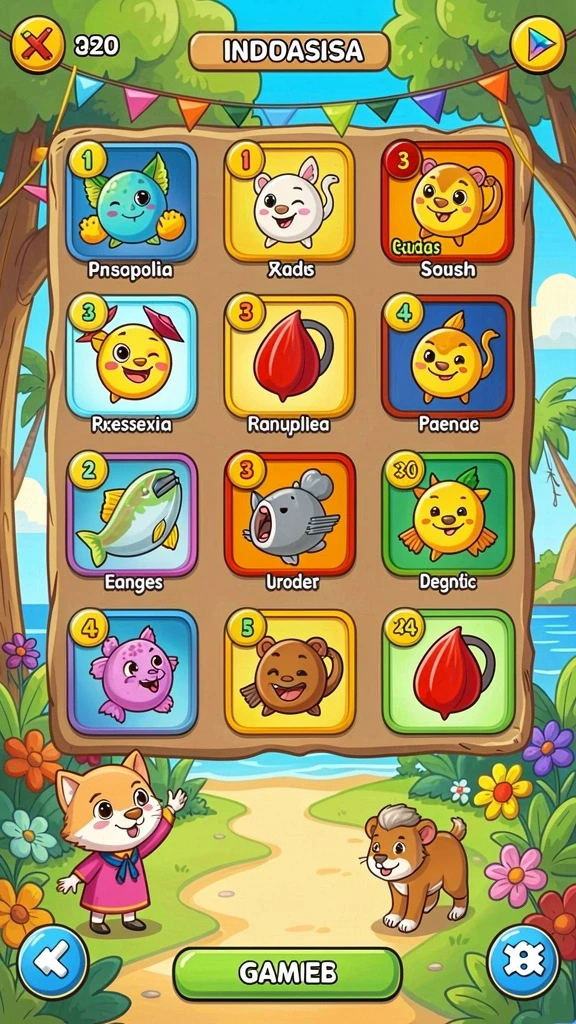Open the Eanges fish tile

pyautogui.click(x=132, y=515)
